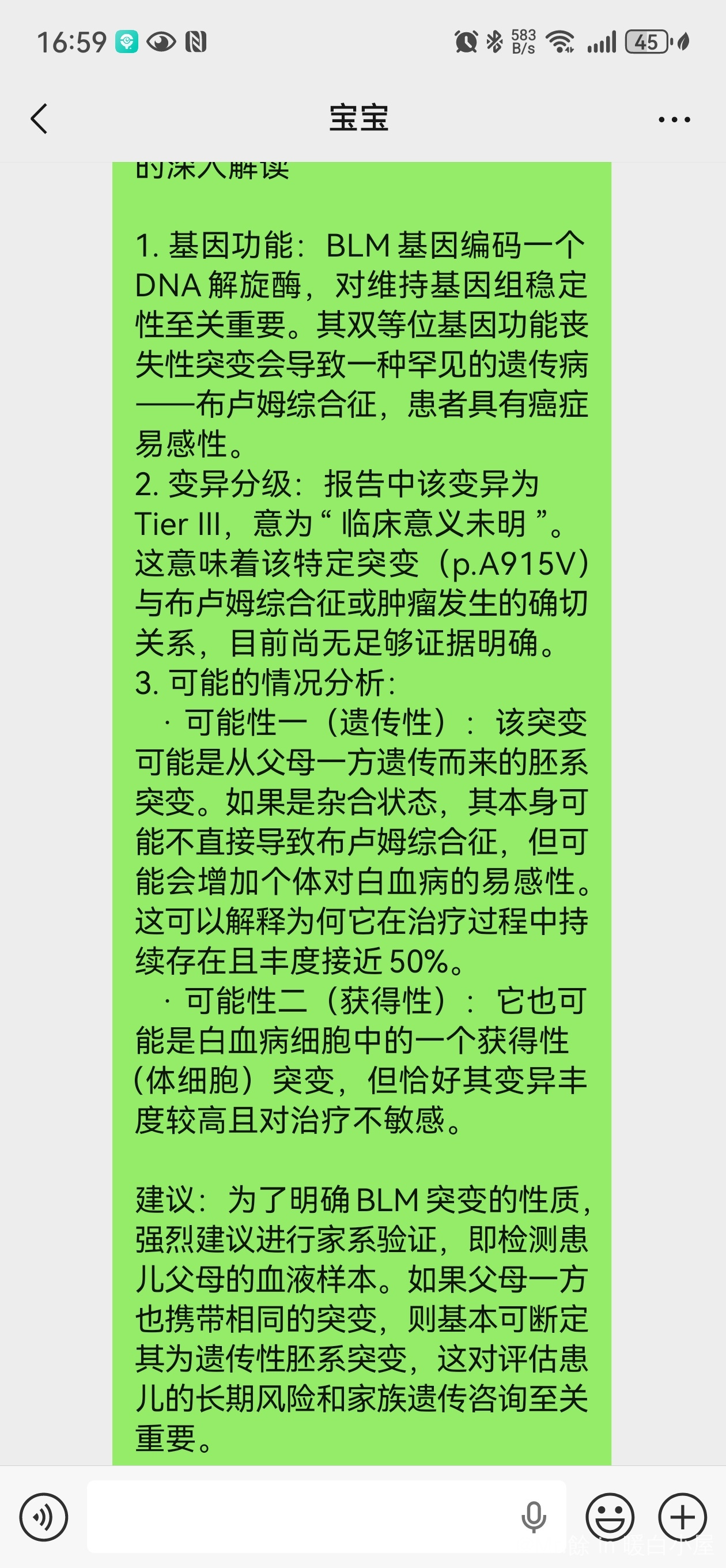This screenshot has width=726, height=1568.
Task: Open the plus attachments menu
Action: (682, 1517)
